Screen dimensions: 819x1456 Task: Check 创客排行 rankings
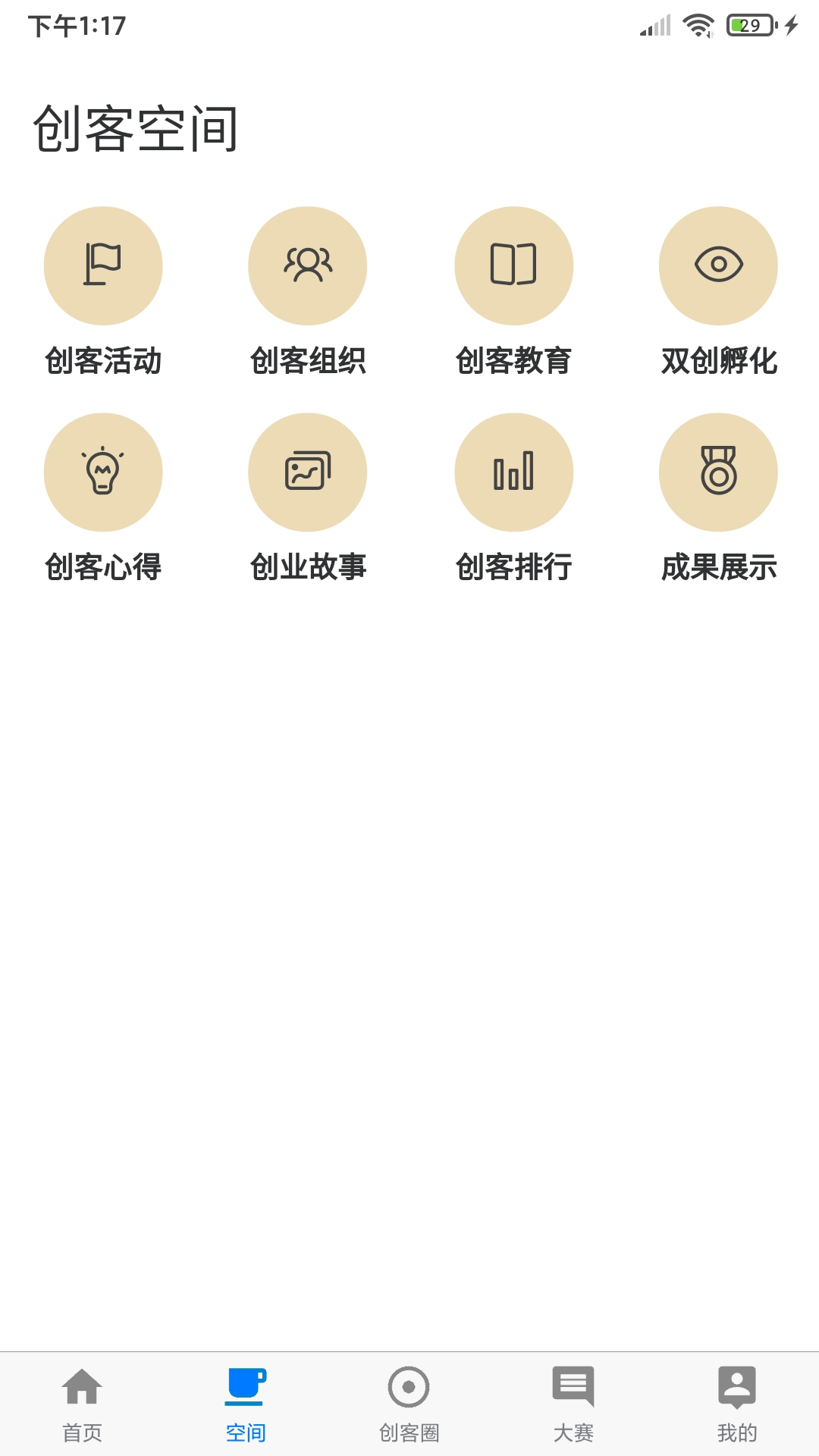coord(513,472)
